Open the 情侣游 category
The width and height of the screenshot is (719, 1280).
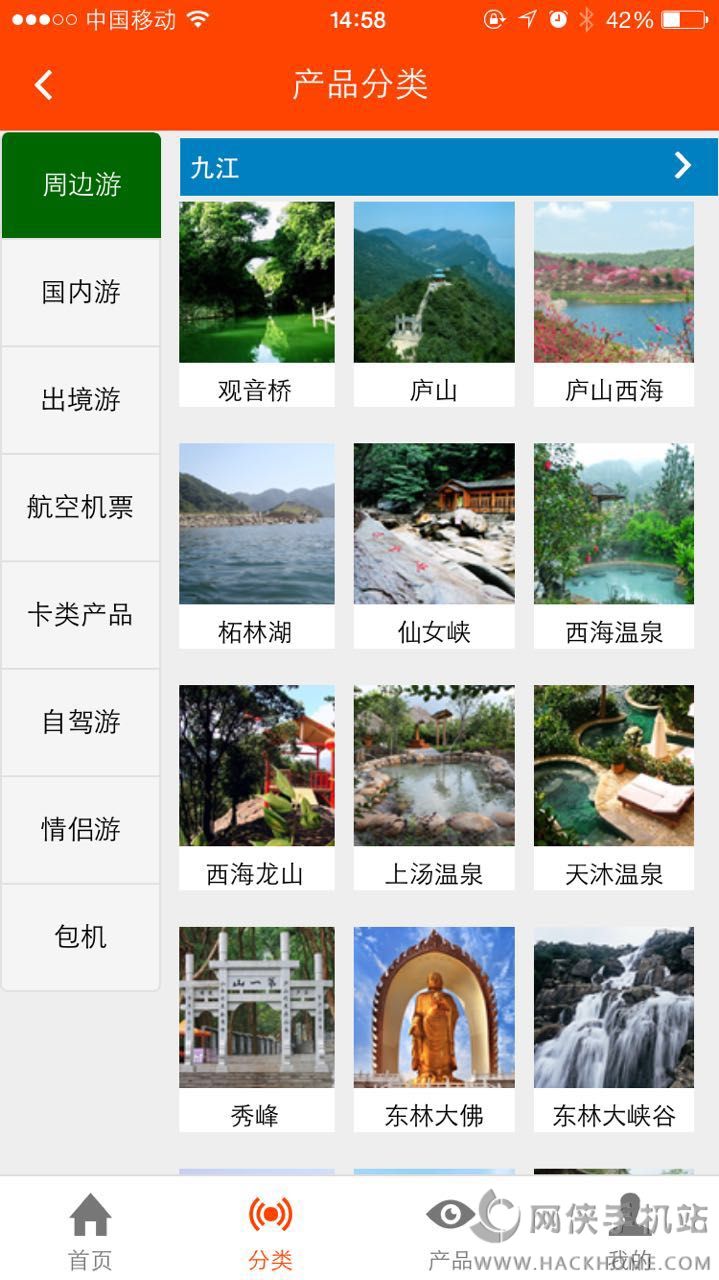(x=81, y=829)
